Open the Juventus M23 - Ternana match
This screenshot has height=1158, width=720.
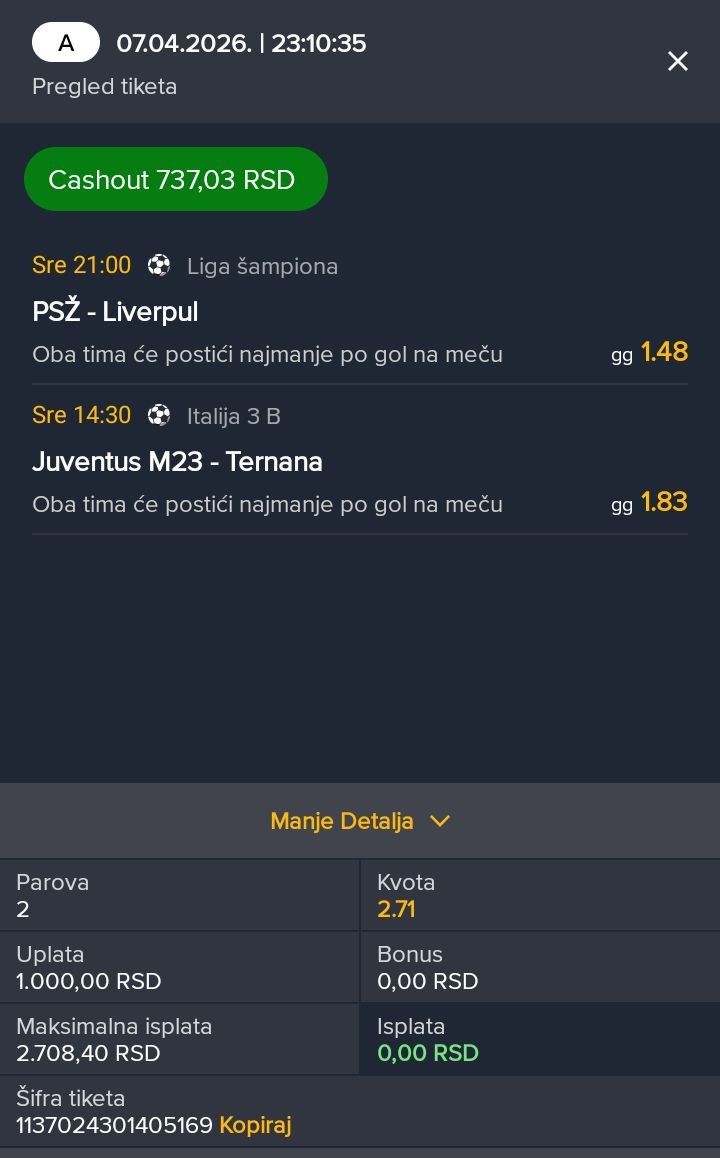tap(177, 462)
